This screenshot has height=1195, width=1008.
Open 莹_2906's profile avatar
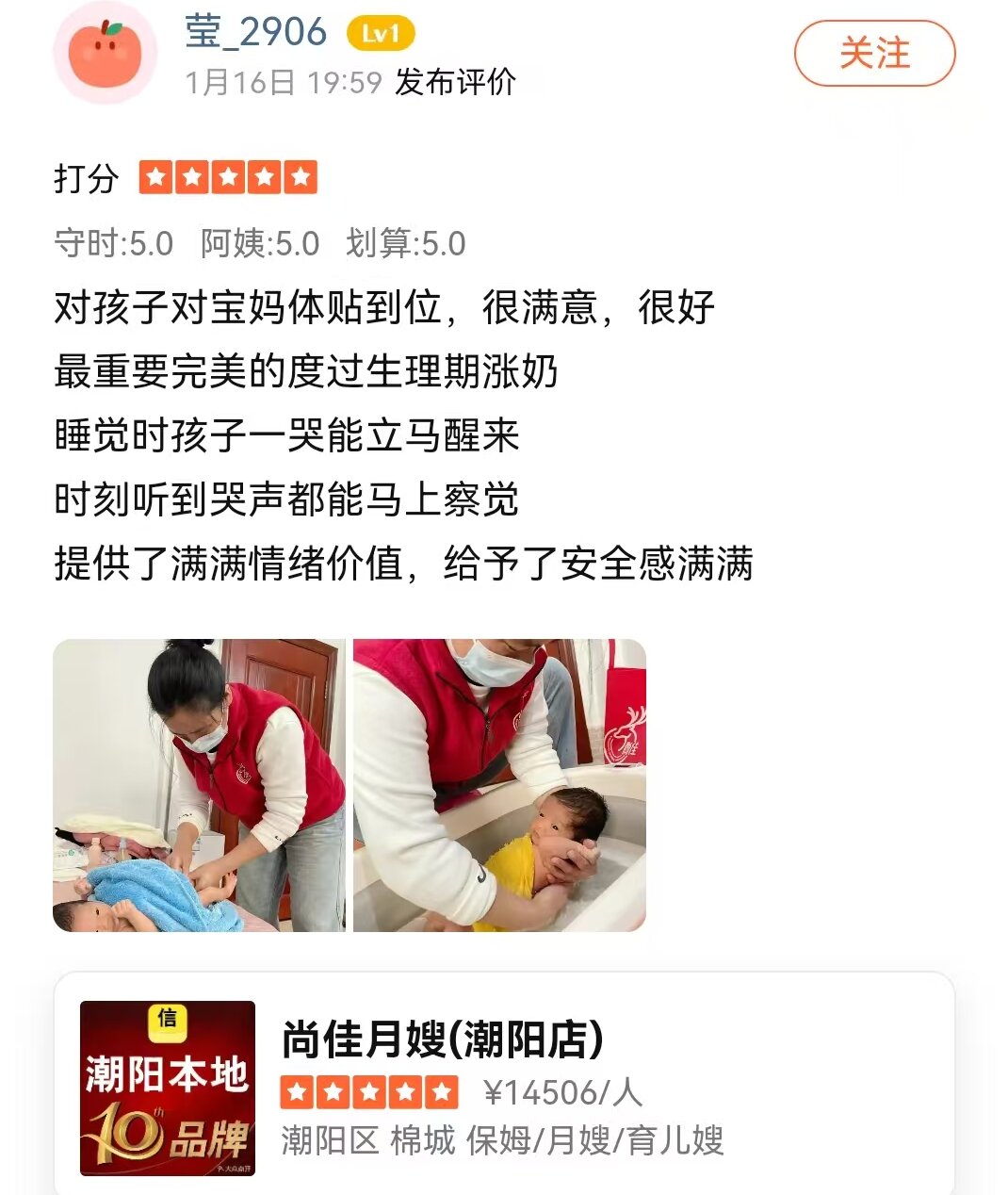tap(106, 53)
